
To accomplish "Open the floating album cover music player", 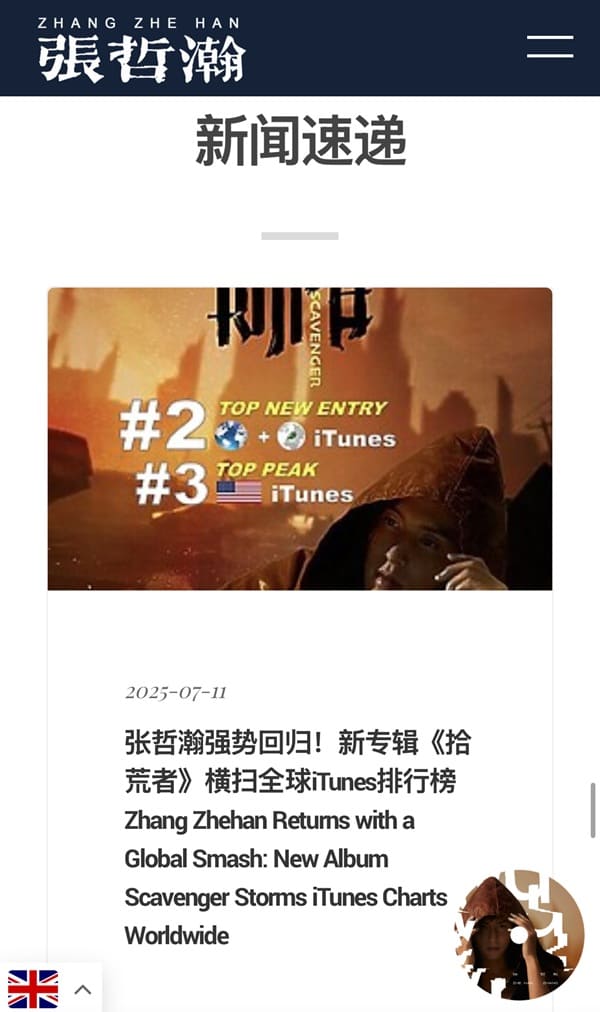I will pyautogui.click(x=519, y=935).
